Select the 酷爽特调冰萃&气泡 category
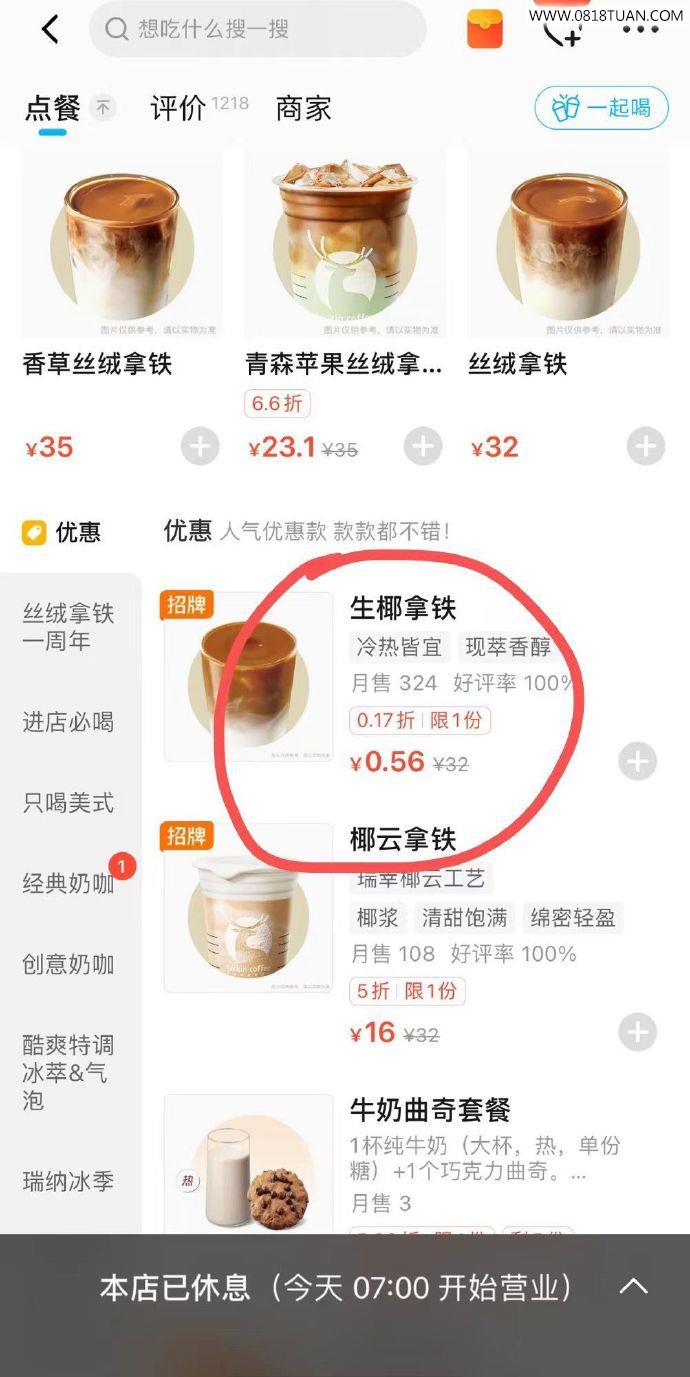690x1377 pixels. pos(70,1072)
